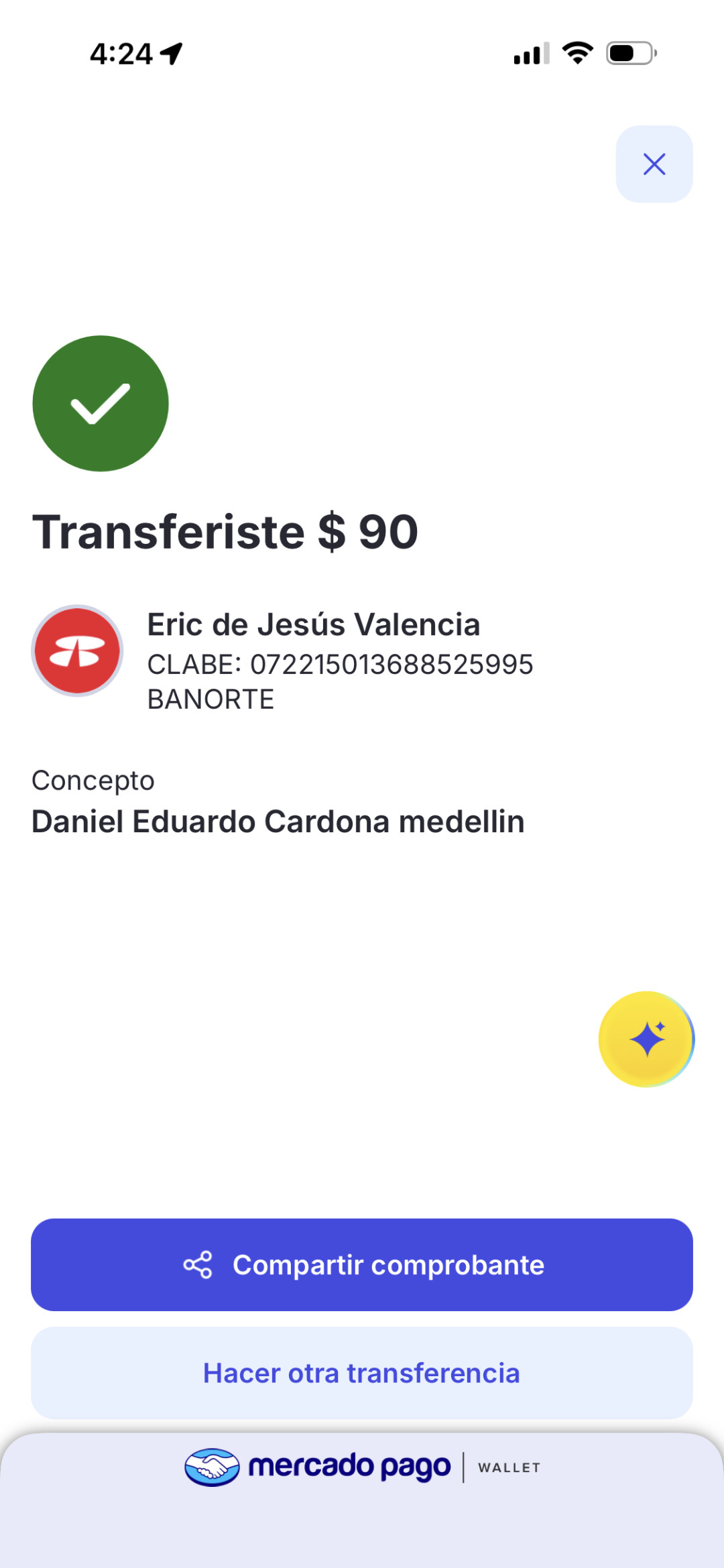This screenshot has width=724, height=1568.
Task: Tap Compartir comprobante button
Action: pyautogui.click(x=362, y=1264)
